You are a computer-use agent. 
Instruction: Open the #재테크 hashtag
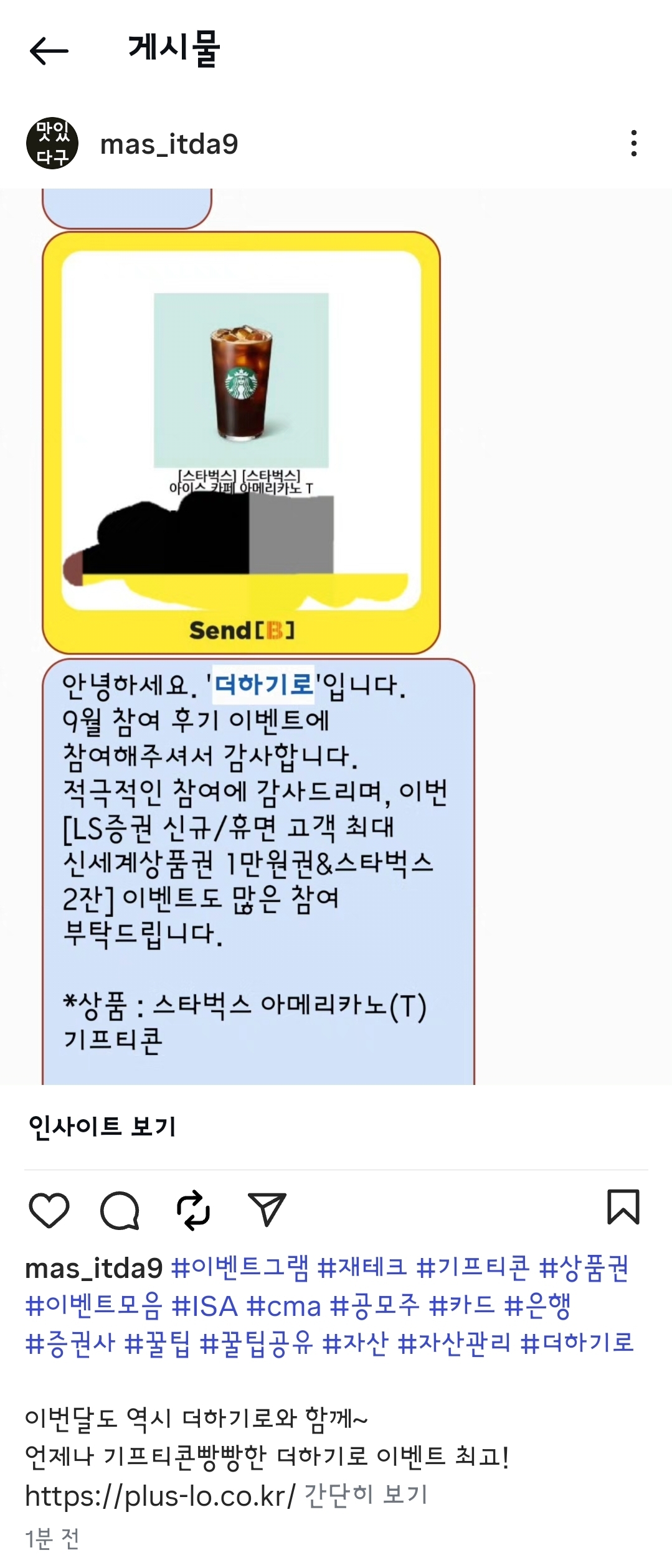(361, 1268)
